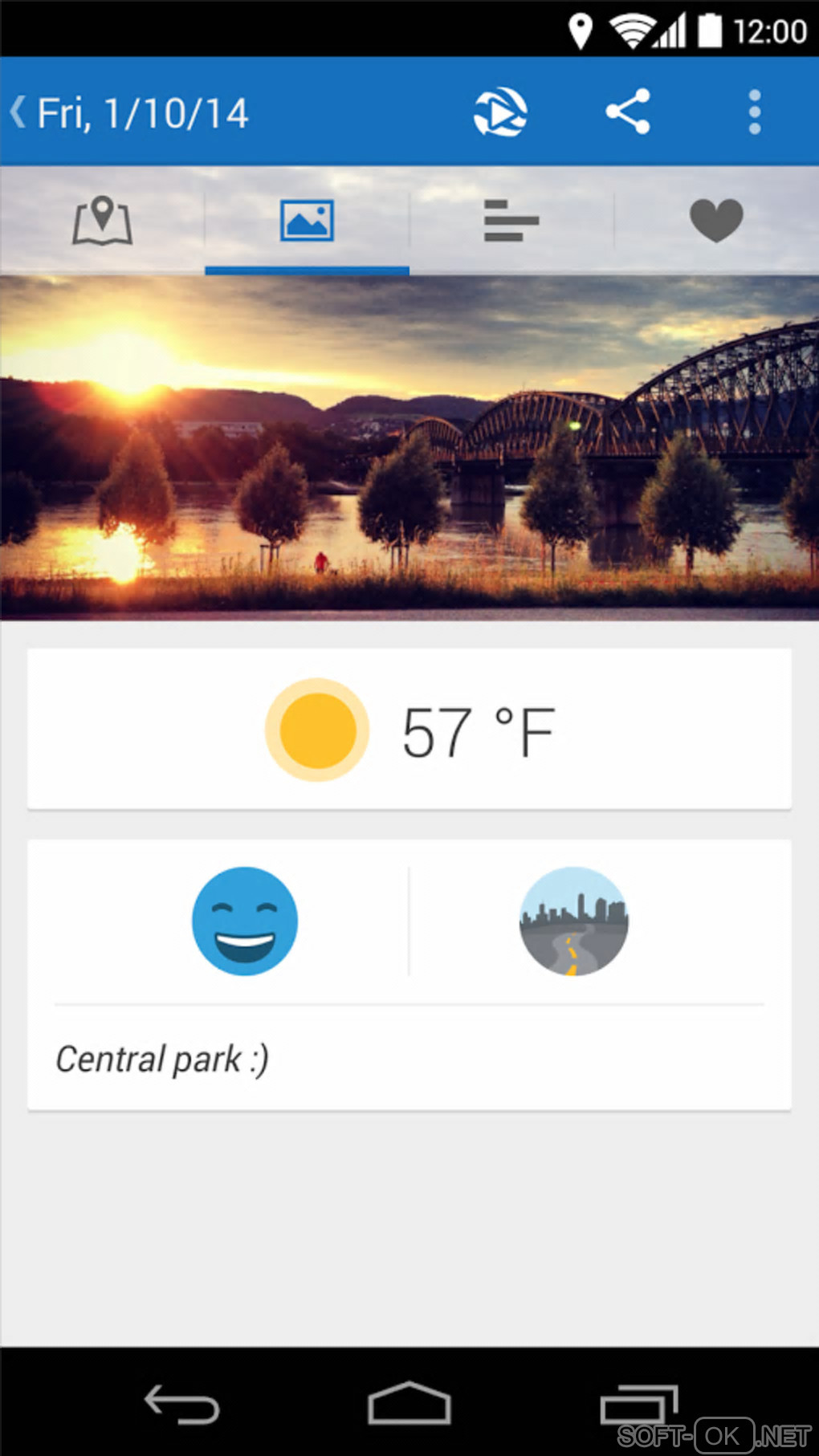Open the favorites heart tab
819x1456 pixels.
pos(716,221)
